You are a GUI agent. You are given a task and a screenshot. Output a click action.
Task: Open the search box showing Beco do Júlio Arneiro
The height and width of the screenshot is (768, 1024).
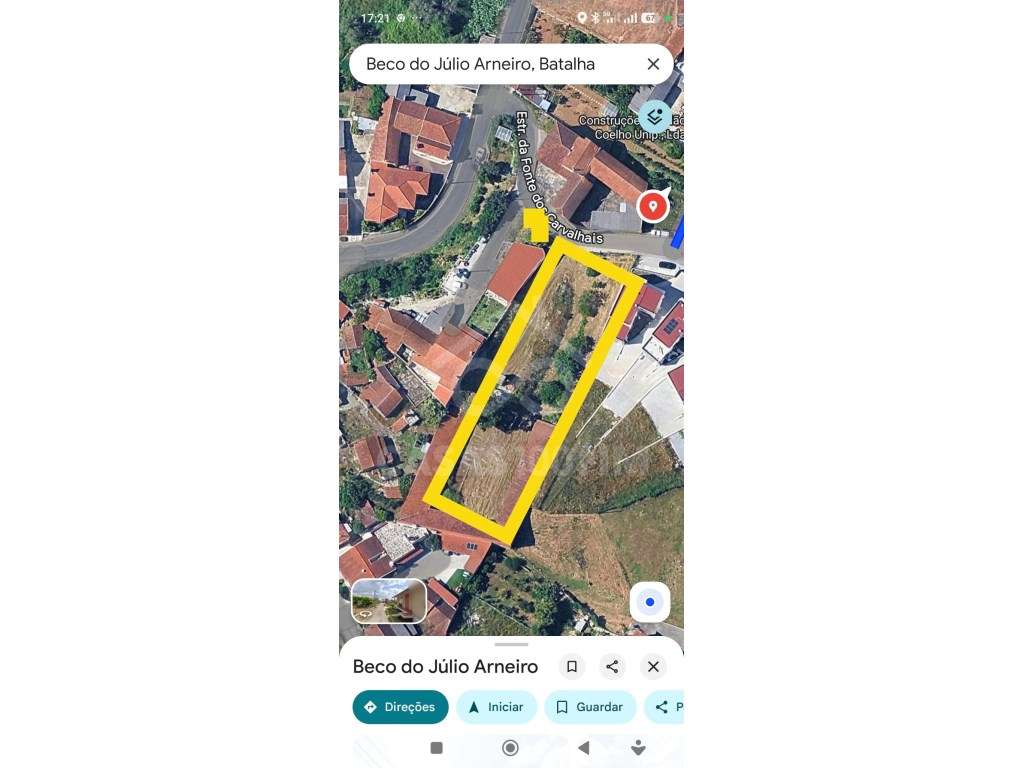(x=480, y=64)
